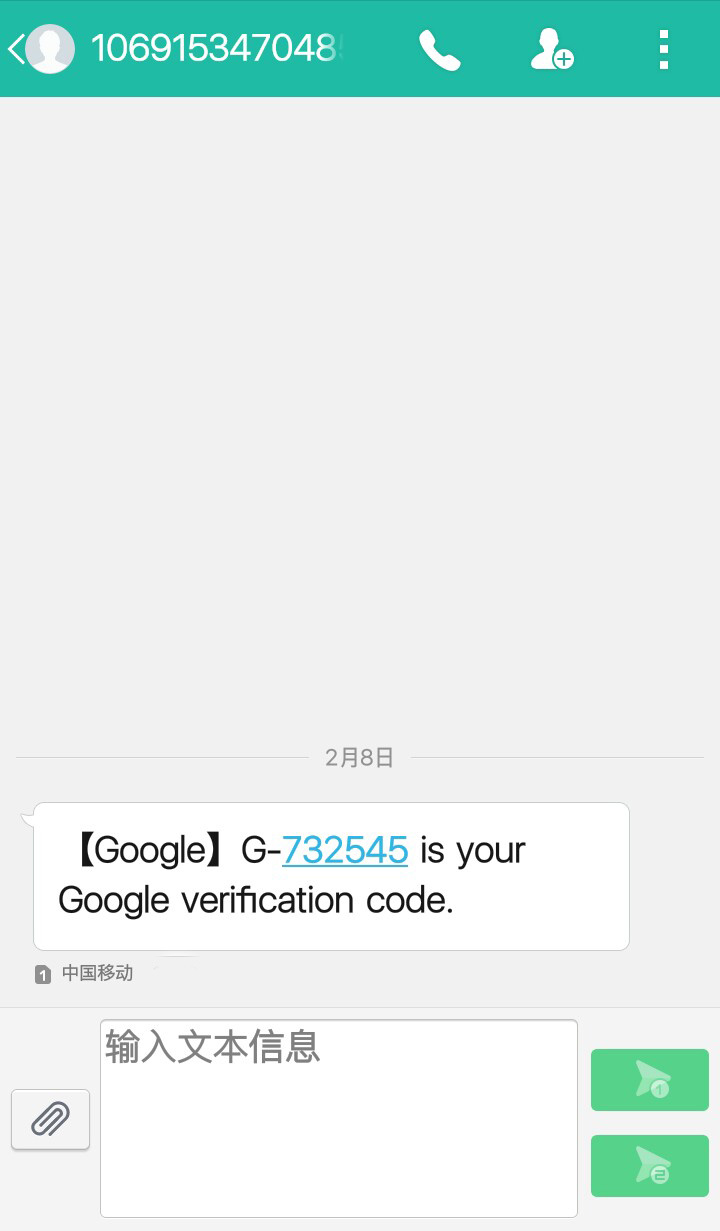Send message using SIM 2
Viewport: 720px width, 1231px height.
(650, 1166)
